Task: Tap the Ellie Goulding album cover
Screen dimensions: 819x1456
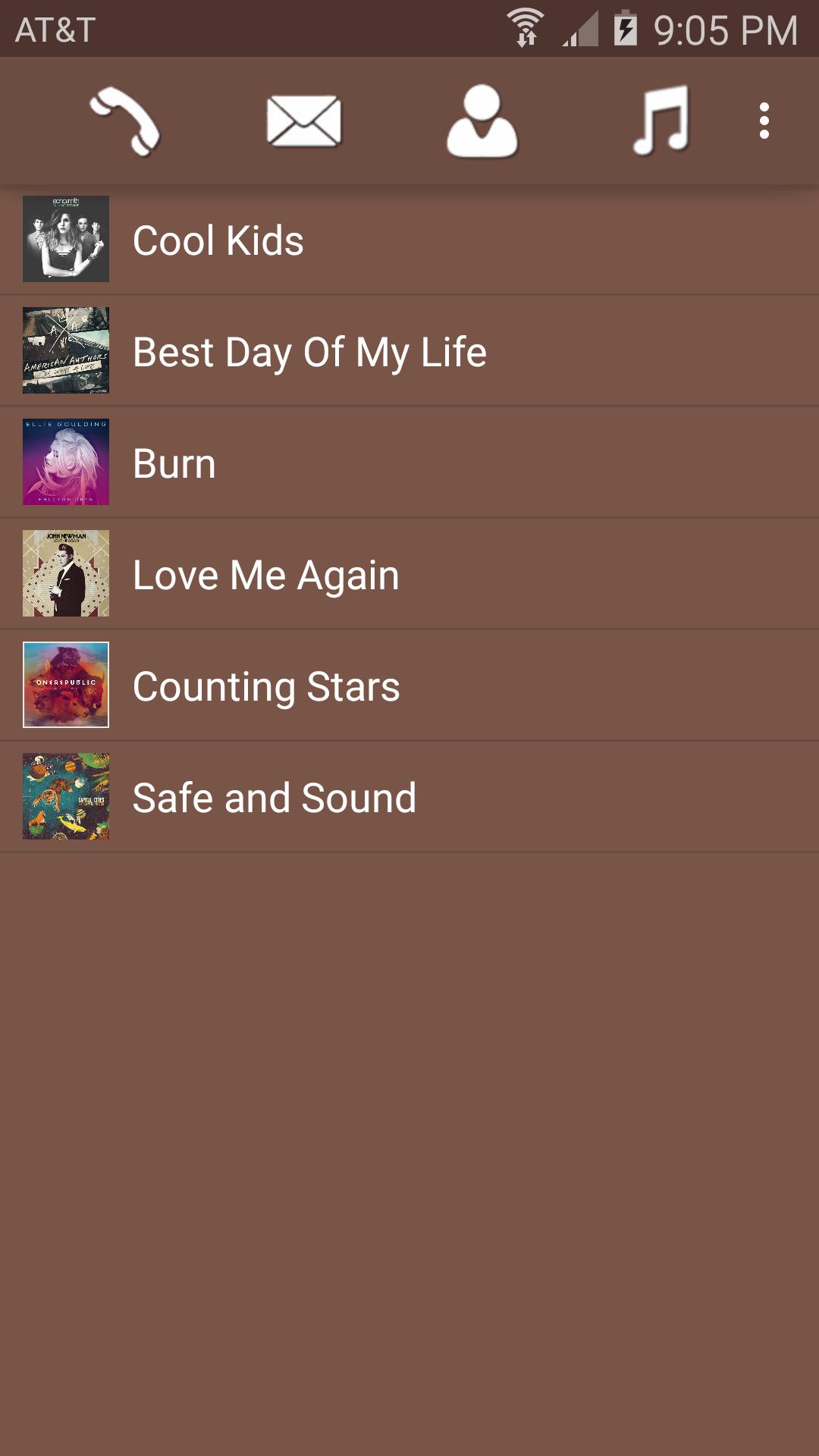Action: 65,462
